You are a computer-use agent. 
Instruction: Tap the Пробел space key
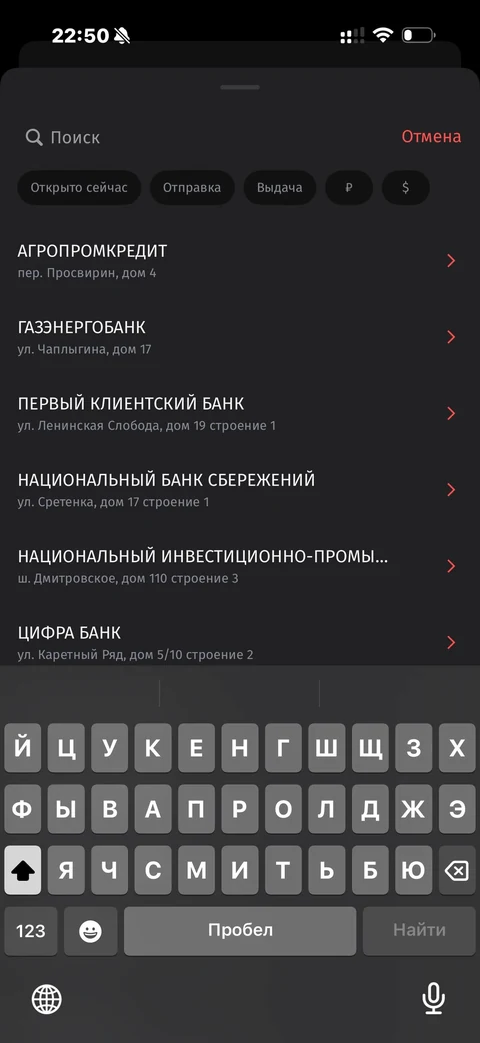[x=240, y=931]
